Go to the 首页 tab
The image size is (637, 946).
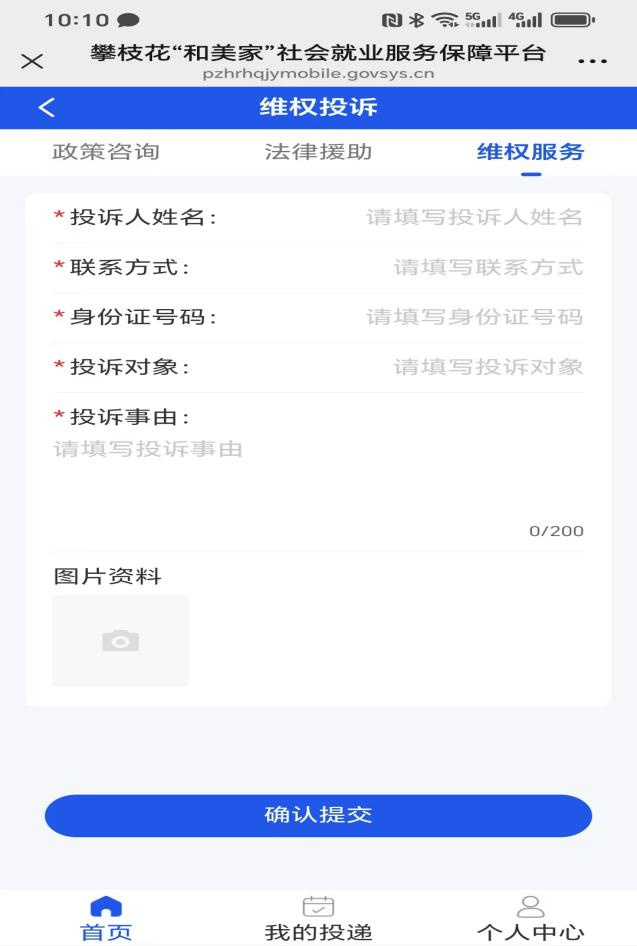pyautogui.click(x=106, y=918)
